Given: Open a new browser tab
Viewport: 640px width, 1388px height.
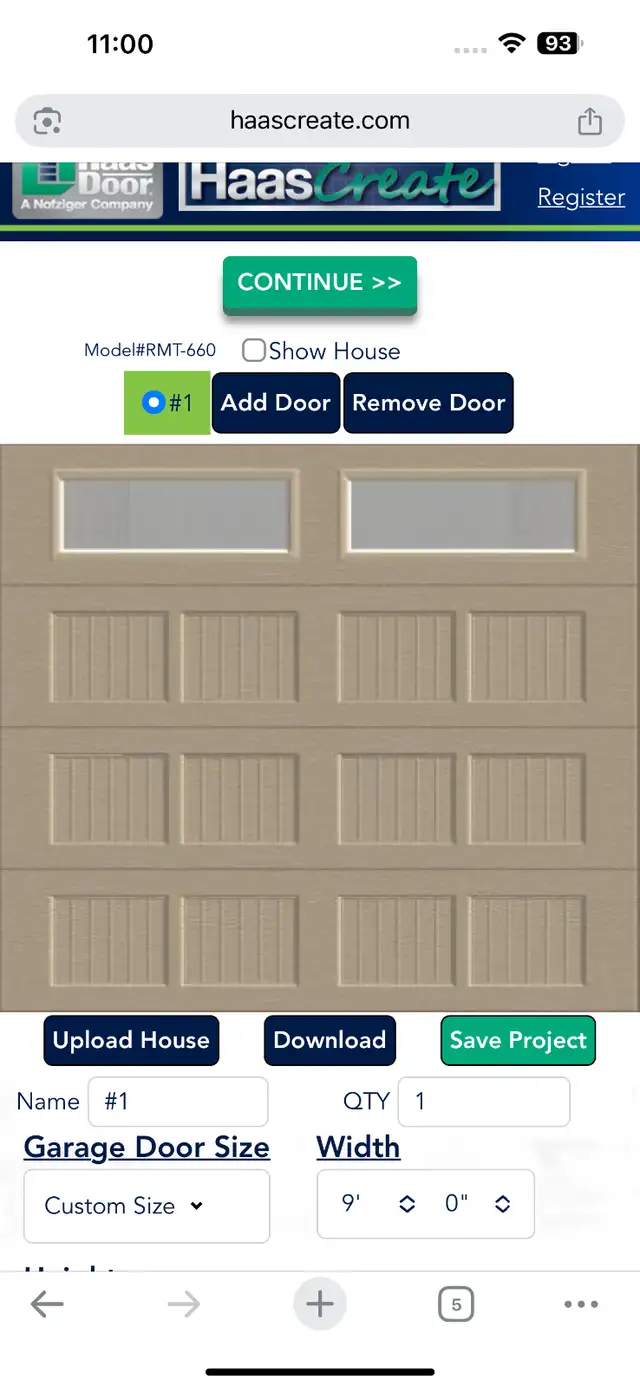Looking at the screenshot, I should (x=320, y=1304).
